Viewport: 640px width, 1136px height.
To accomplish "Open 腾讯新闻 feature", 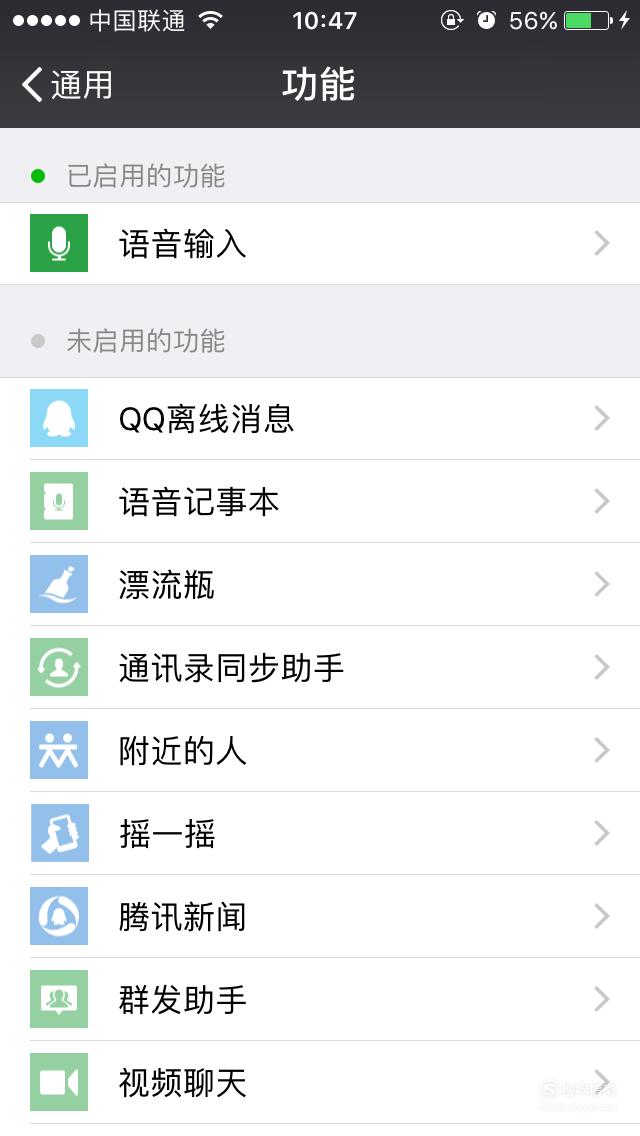I will click(x=320, y=916).
